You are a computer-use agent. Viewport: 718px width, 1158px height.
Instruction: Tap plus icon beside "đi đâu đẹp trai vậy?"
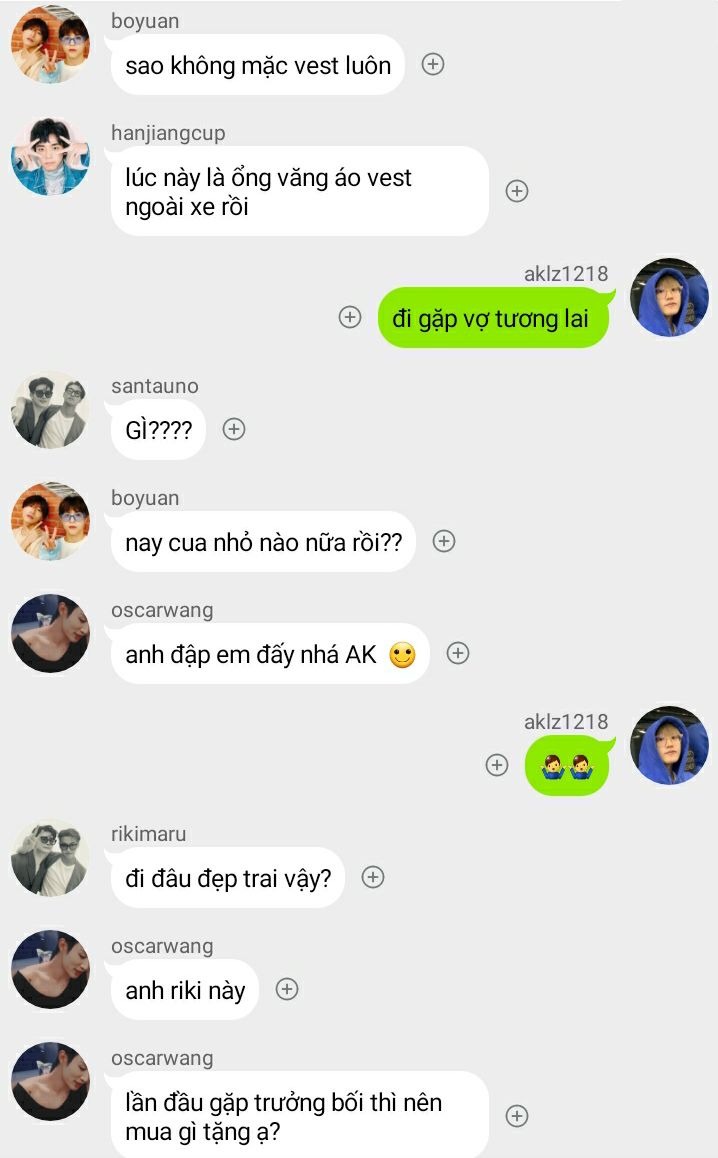[x=372, y=877]
